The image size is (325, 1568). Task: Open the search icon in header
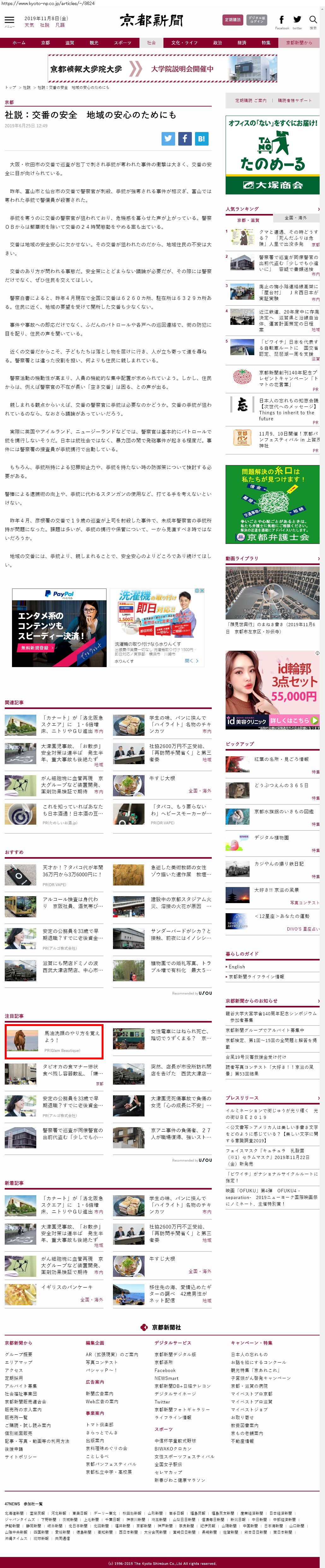(x=313, y=20)
